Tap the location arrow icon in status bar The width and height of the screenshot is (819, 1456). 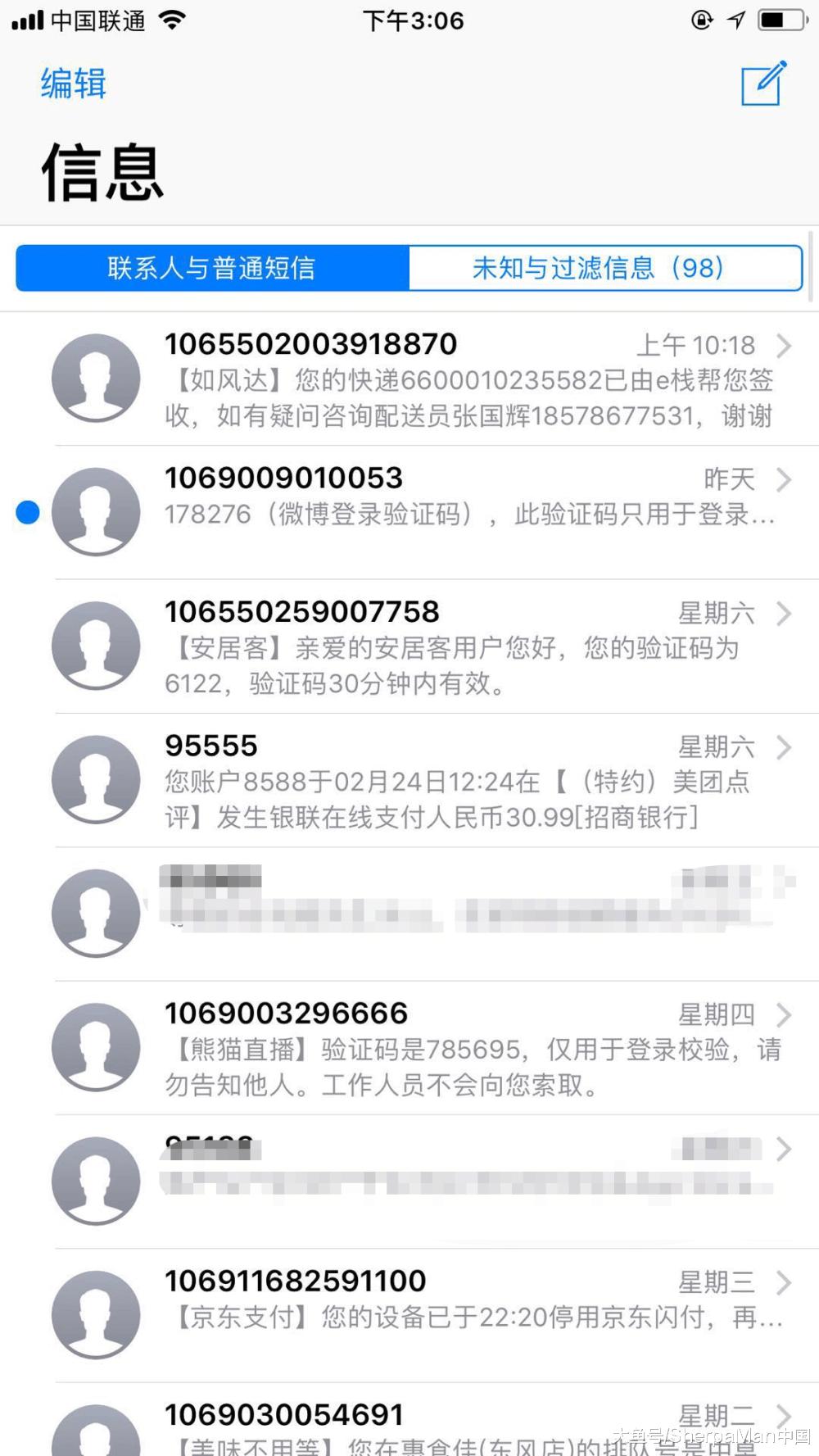tap(736, 20)
